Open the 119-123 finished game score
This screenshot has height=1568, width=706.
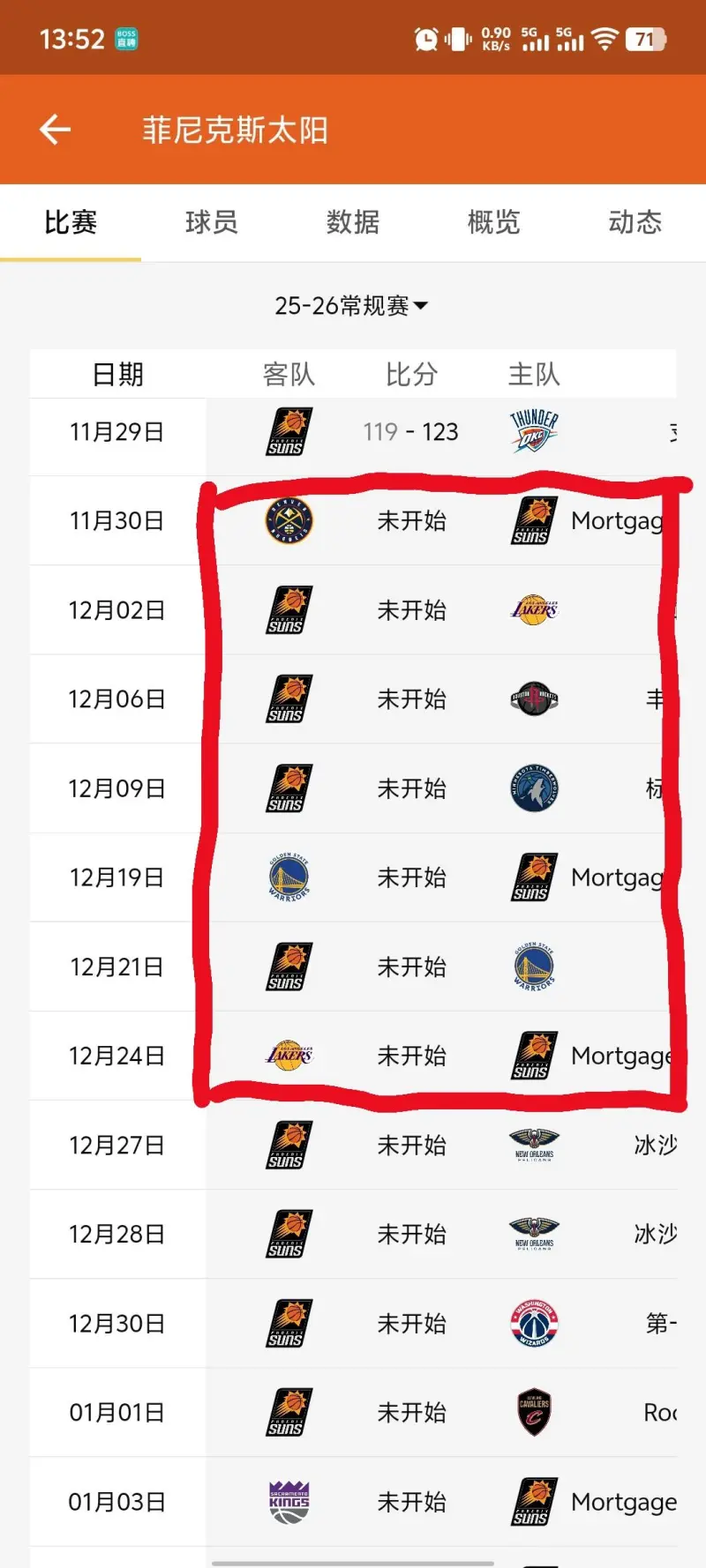[410, 431]
